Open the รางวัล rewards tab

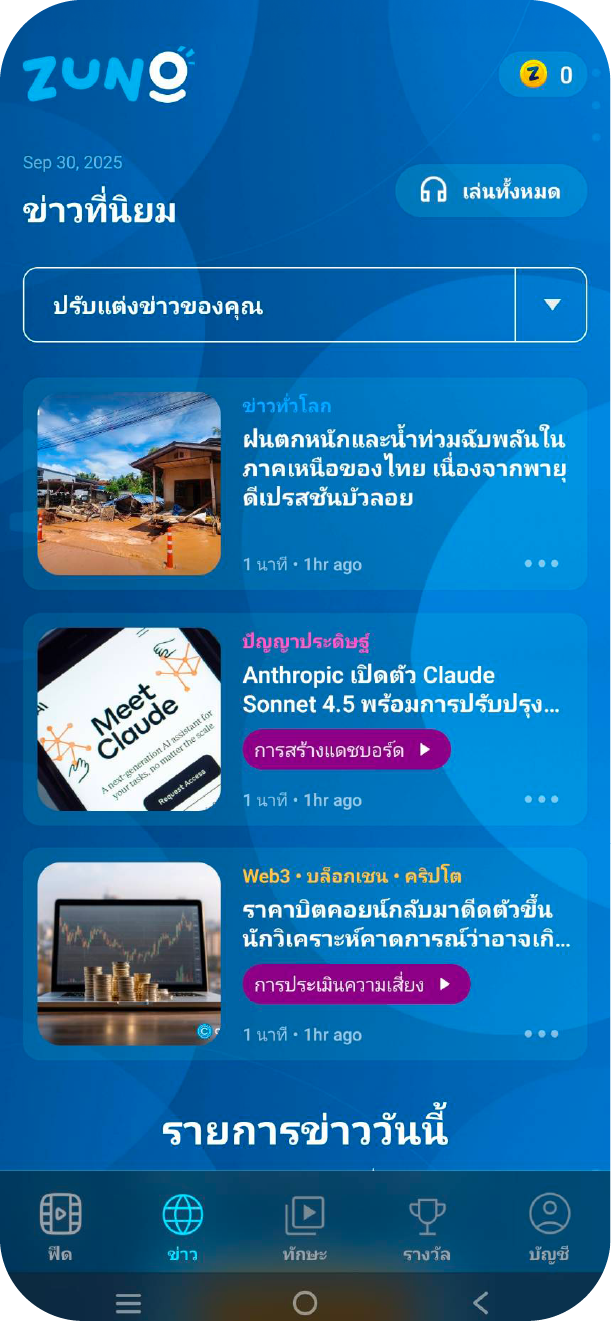pos(427,1226)
